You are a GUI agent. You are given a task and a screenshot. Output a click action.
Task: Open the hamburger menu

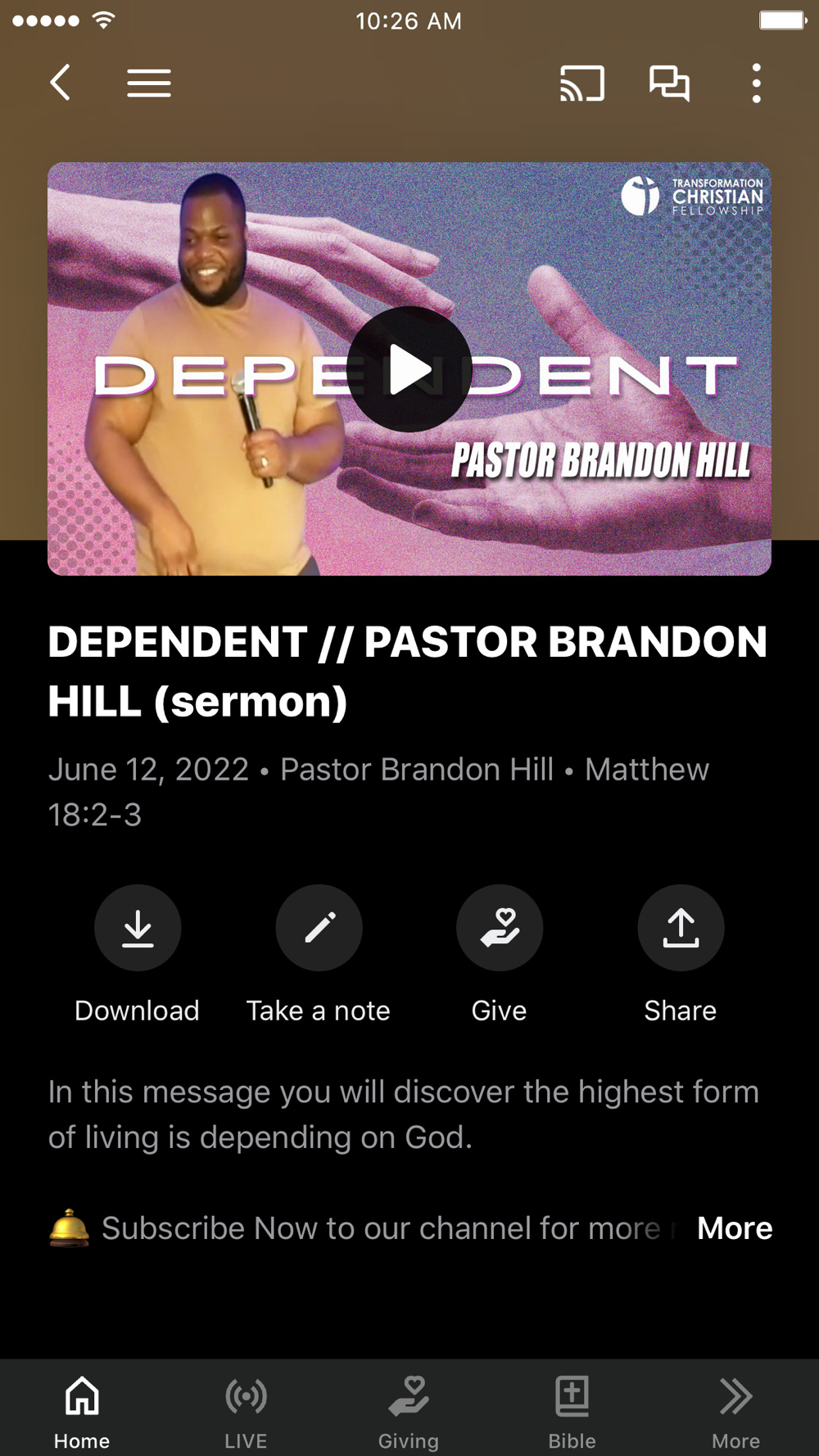[149, 83]
